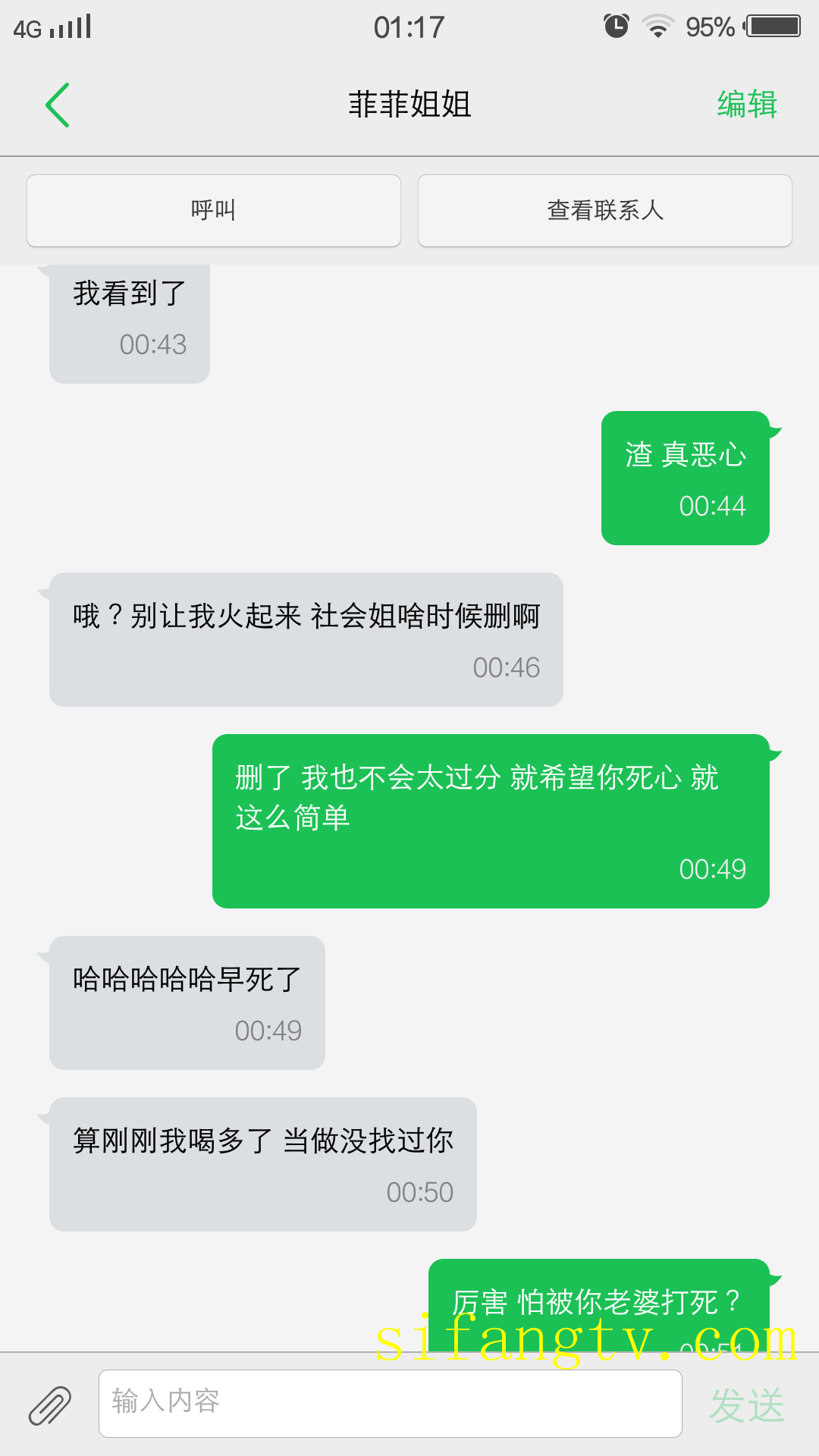The image size is (819, 1456).
Task: Focus the 输入内容 message field
Action: coord(390,1403)
